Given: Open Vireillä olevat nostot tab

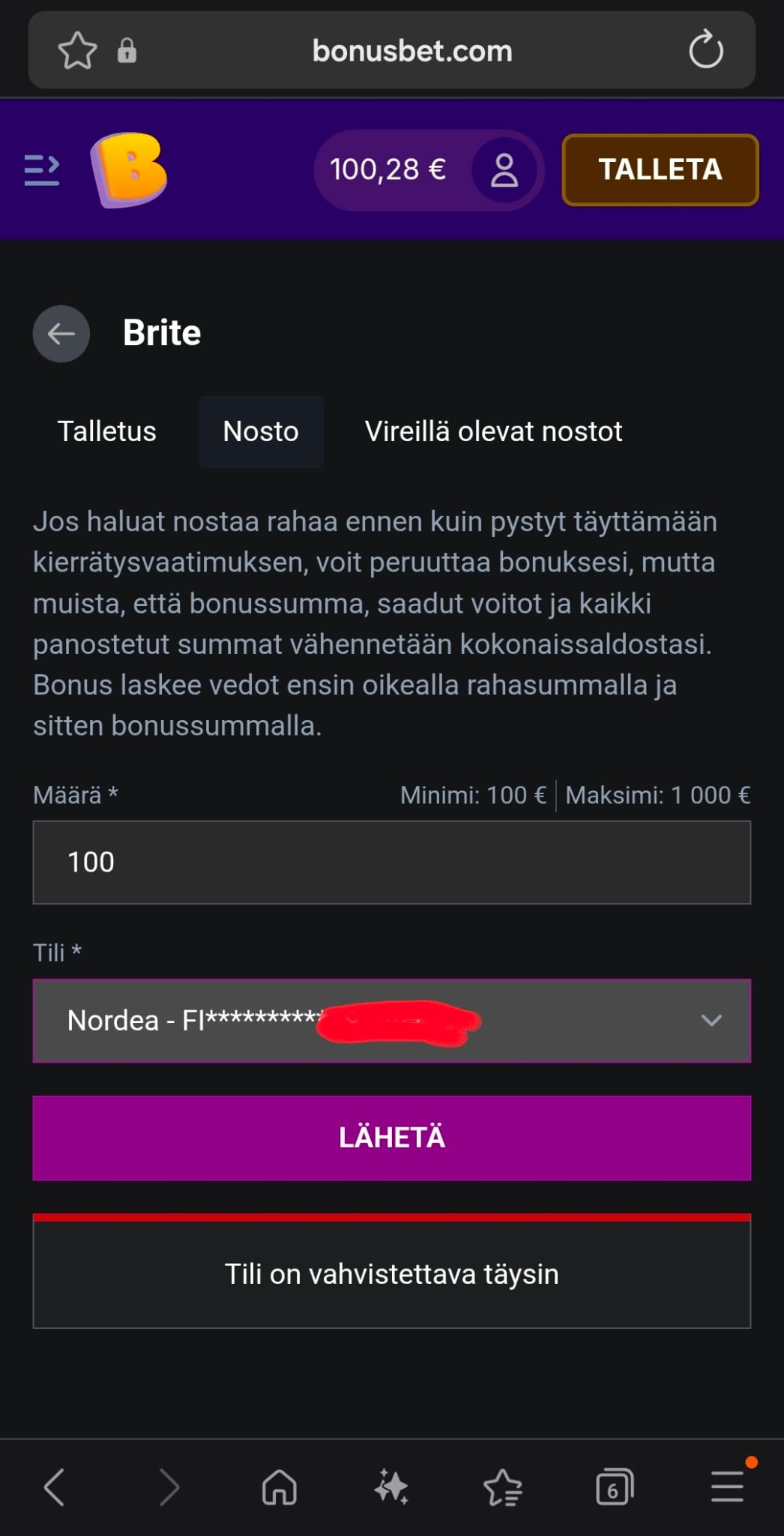Looking at the screenshot, I should coord(492,431).
